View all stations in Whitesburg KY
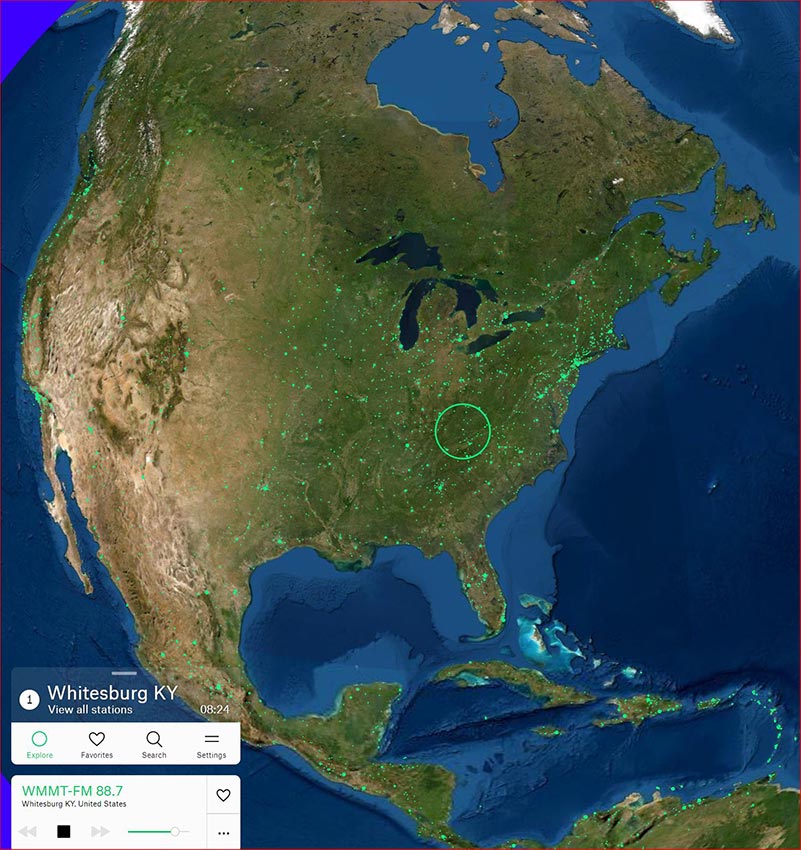The width and height of the screenshot is (801, 850). [x=90, y=710]
